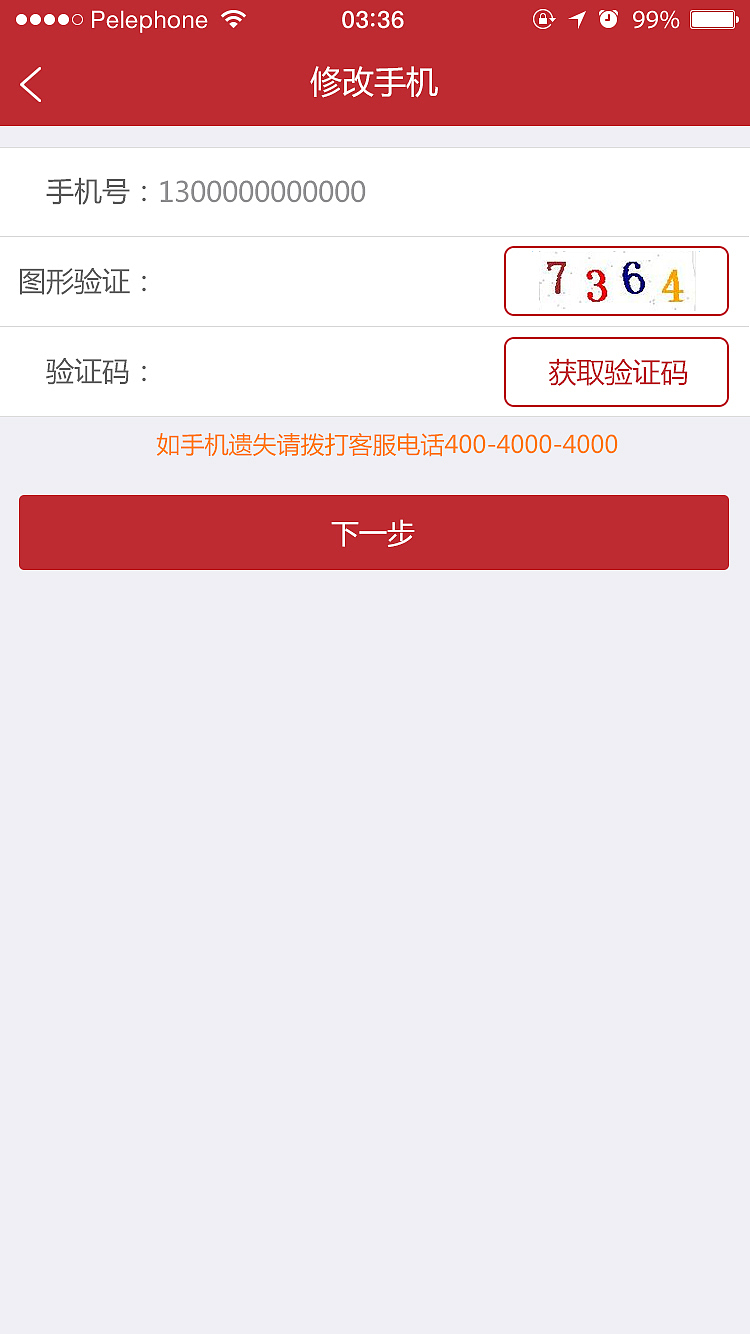Tap the 验证码 verification code field
The image size is (750, 1334).
point(300,371)
